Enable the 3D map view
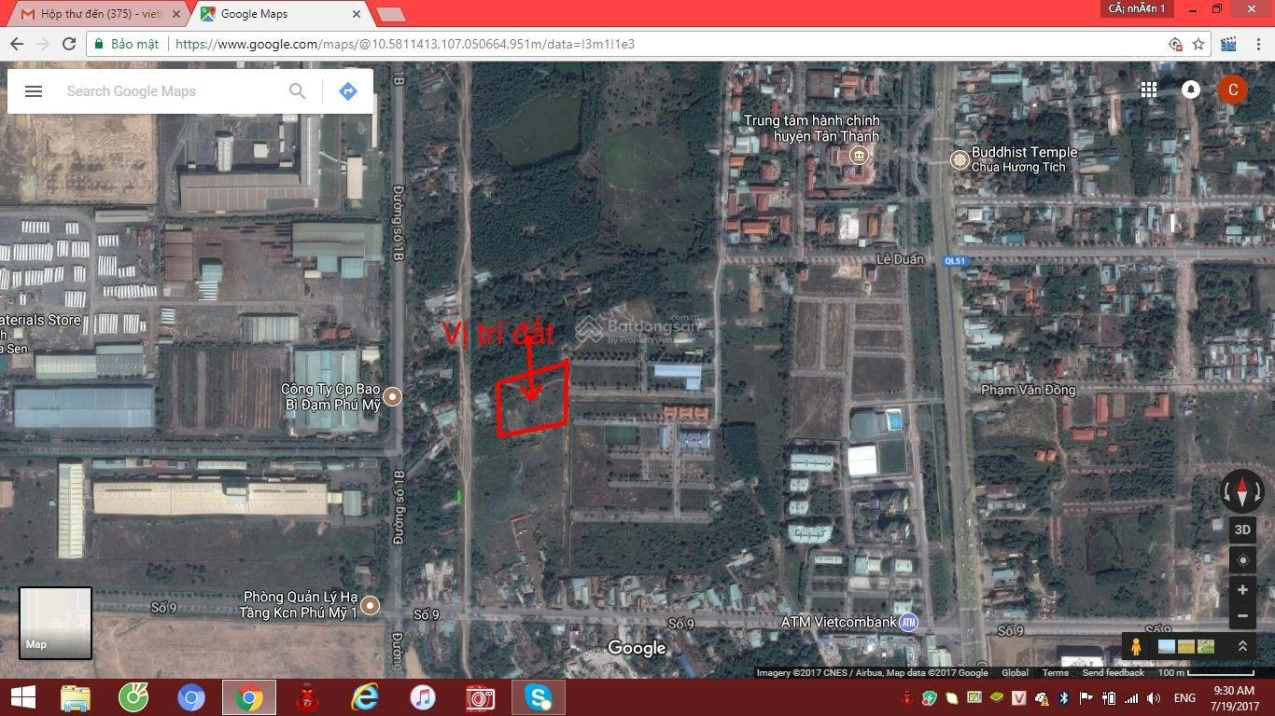1275x716 pixels. point(1242,530)
